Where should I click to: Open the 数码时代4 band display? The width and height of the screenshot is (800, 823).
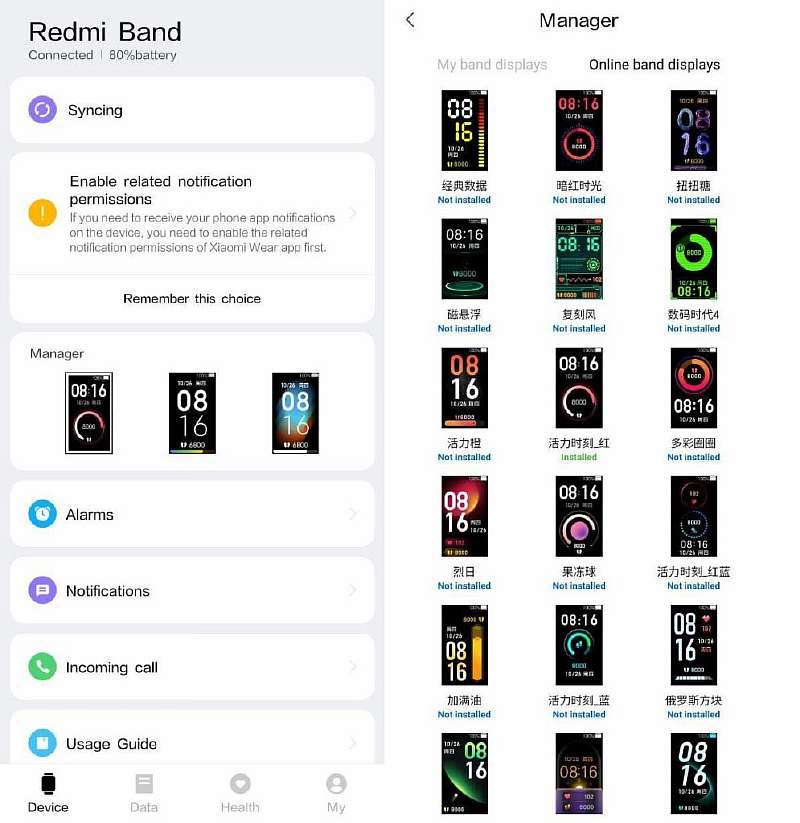pyautogui.click(x=694, y=260)
